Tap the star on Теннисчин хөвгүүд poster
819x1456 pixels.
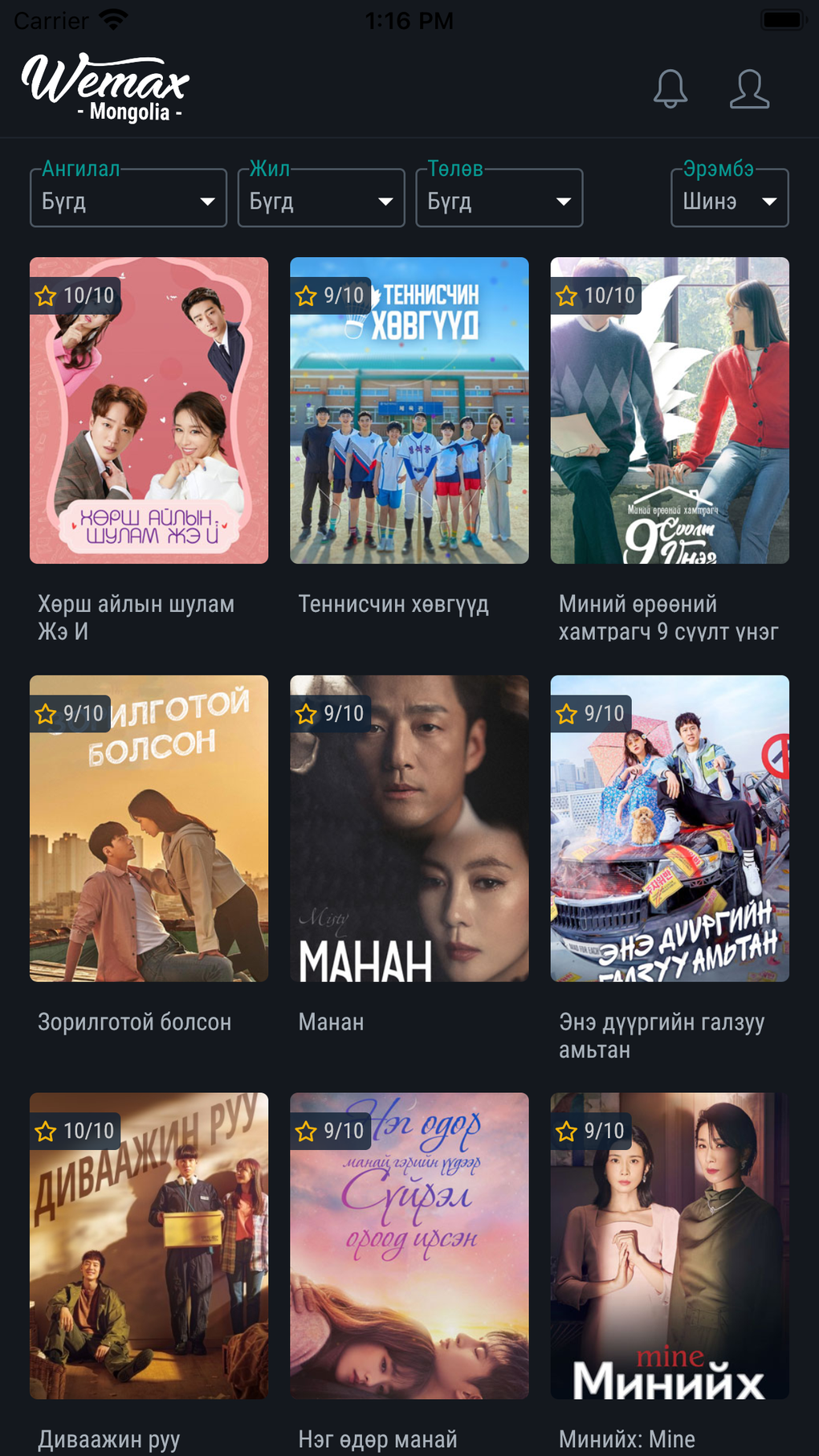pos(306,296)
